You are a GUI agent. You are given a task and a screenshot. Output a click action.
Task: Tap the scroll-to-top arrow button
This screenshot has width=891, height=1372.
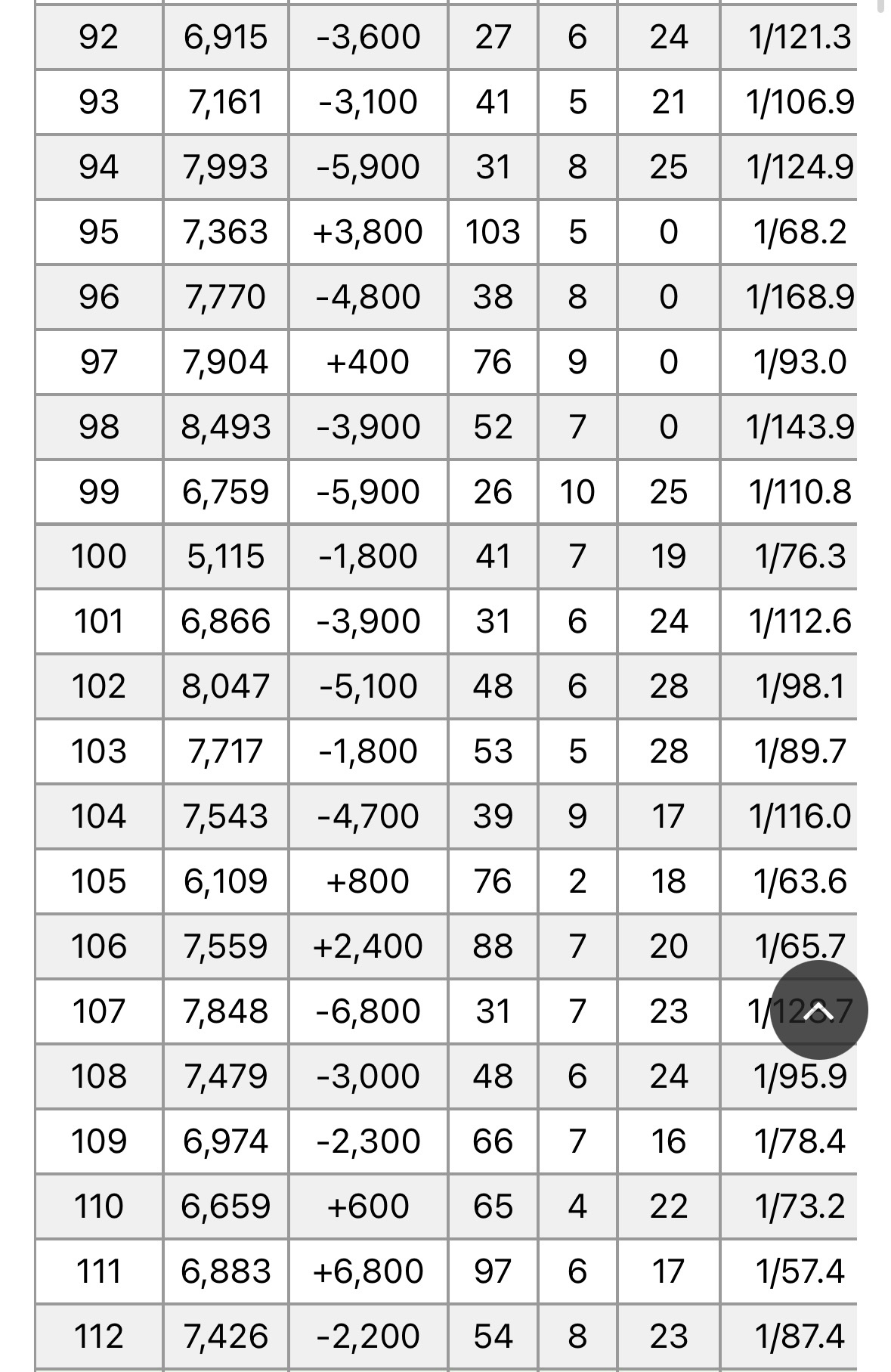pyautogui.click(x=818, y=1009)
